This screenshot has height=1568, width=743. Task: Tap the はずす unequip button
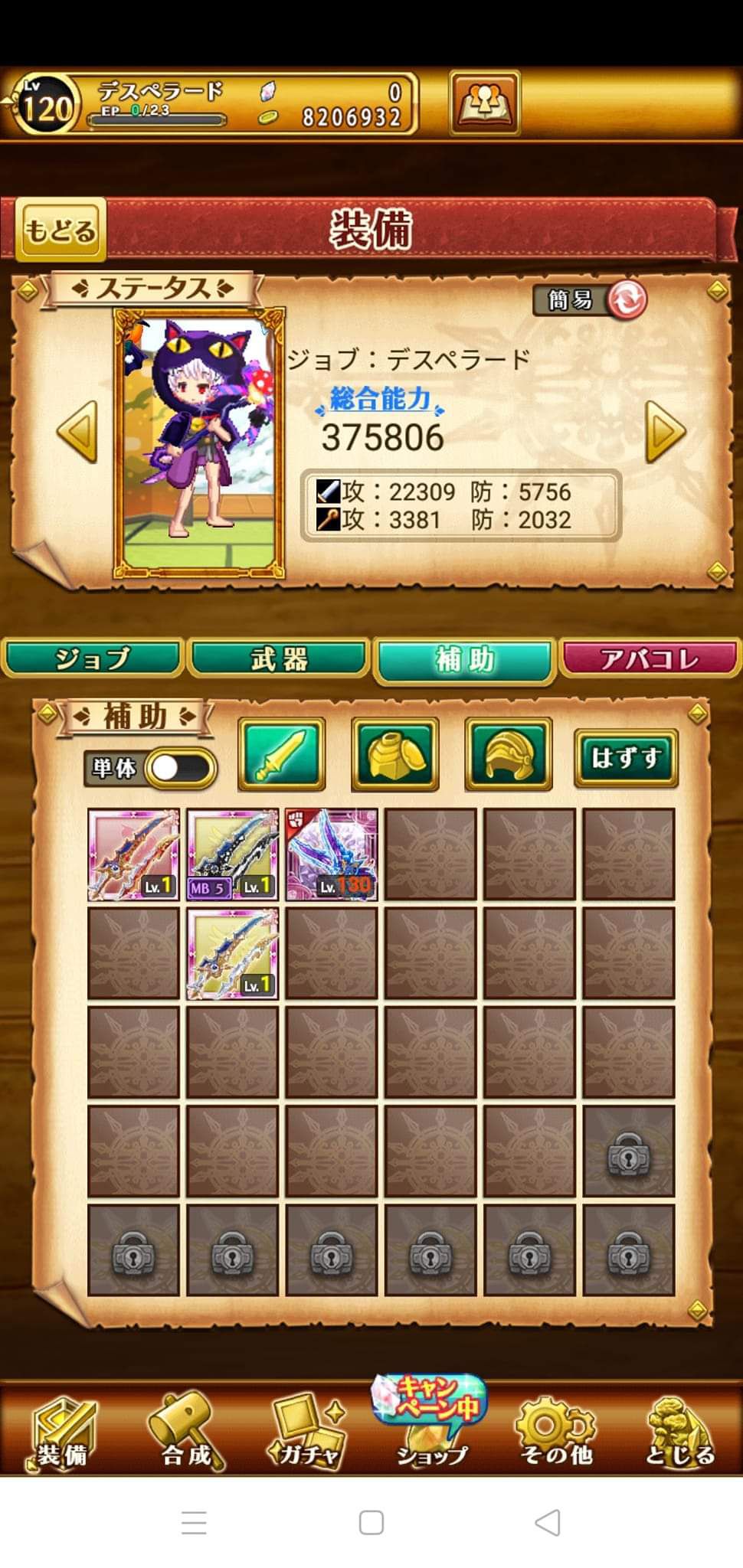click(x=626, y=757)
